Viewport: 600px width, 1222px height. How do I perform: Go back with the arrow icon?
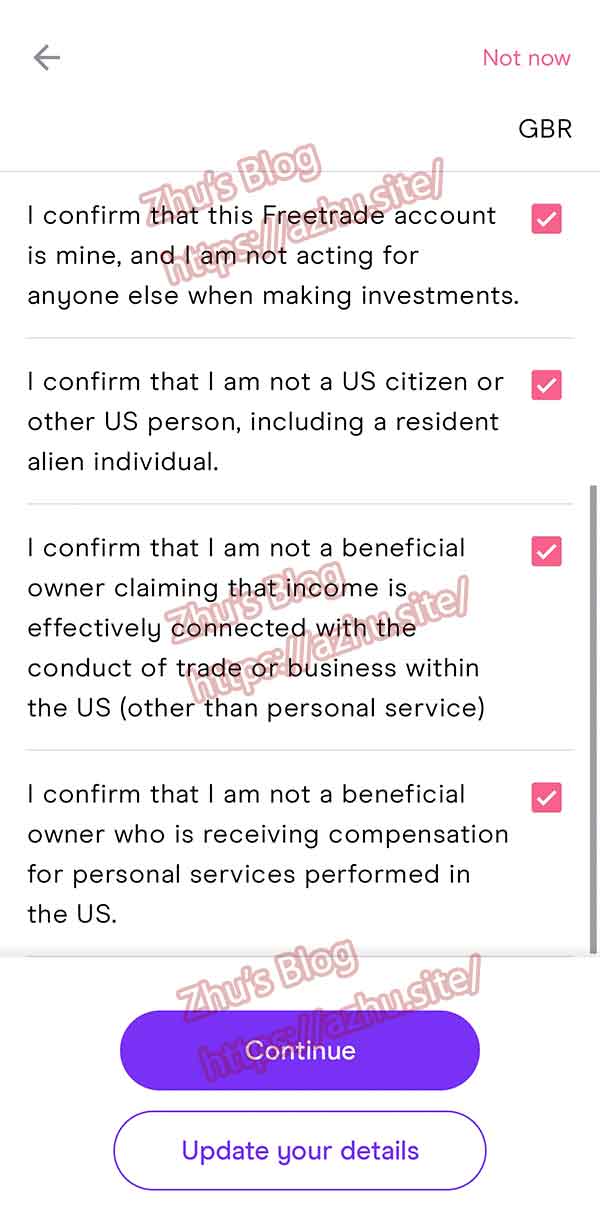pyautogui.click(x=47, y=58)
